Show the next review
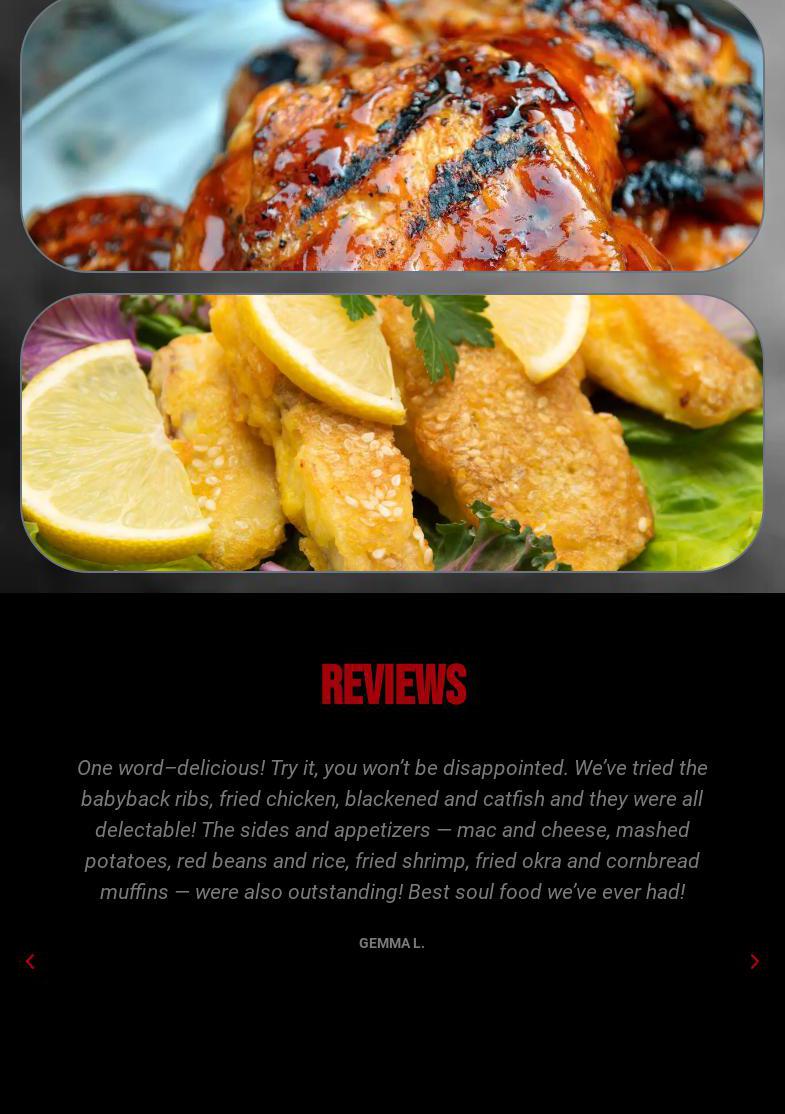This screenshot has height=1114, width=785. point(755,961)
